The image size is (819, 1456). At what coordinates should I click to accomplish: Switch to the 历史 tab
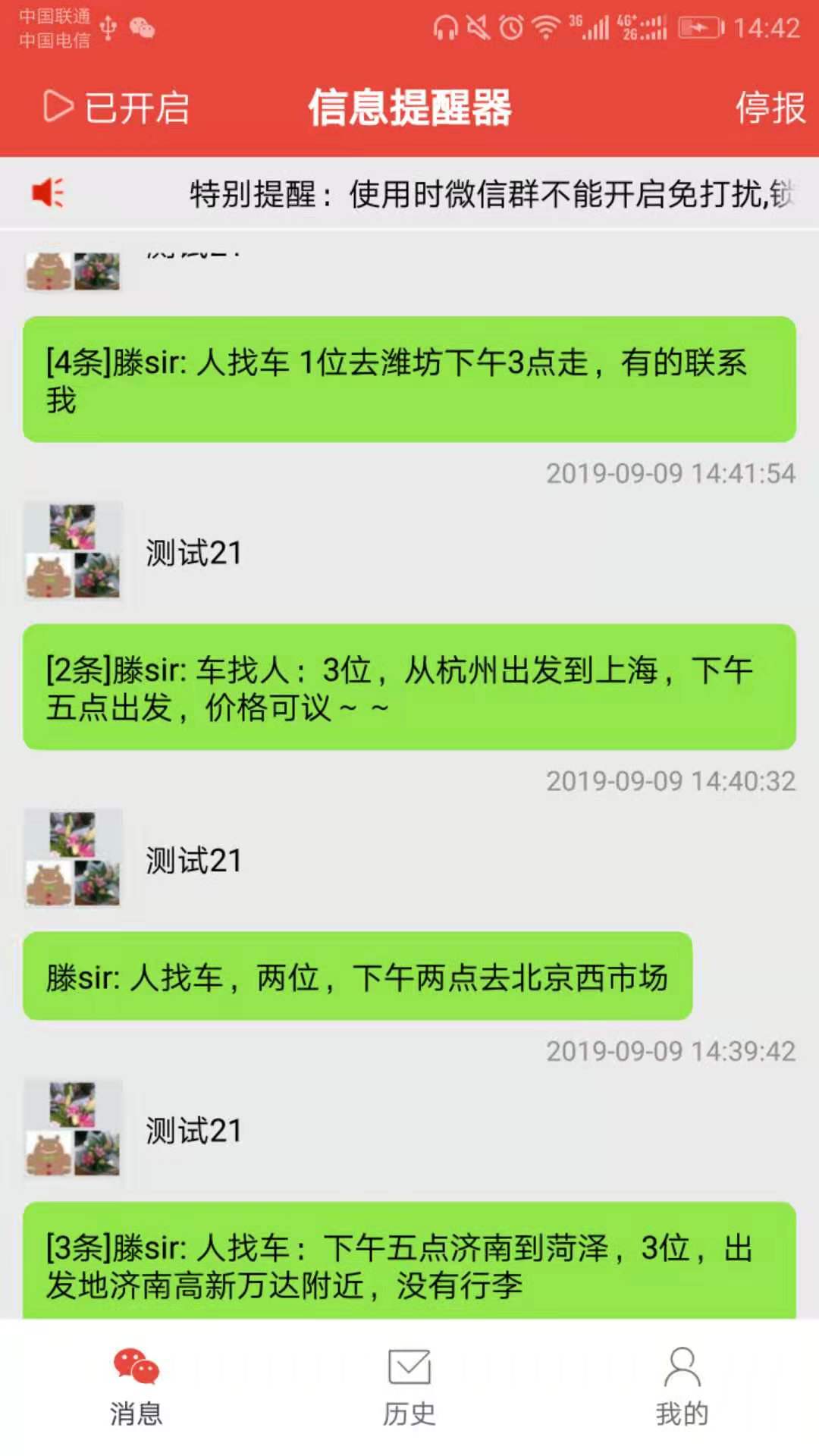(409, 1388)
